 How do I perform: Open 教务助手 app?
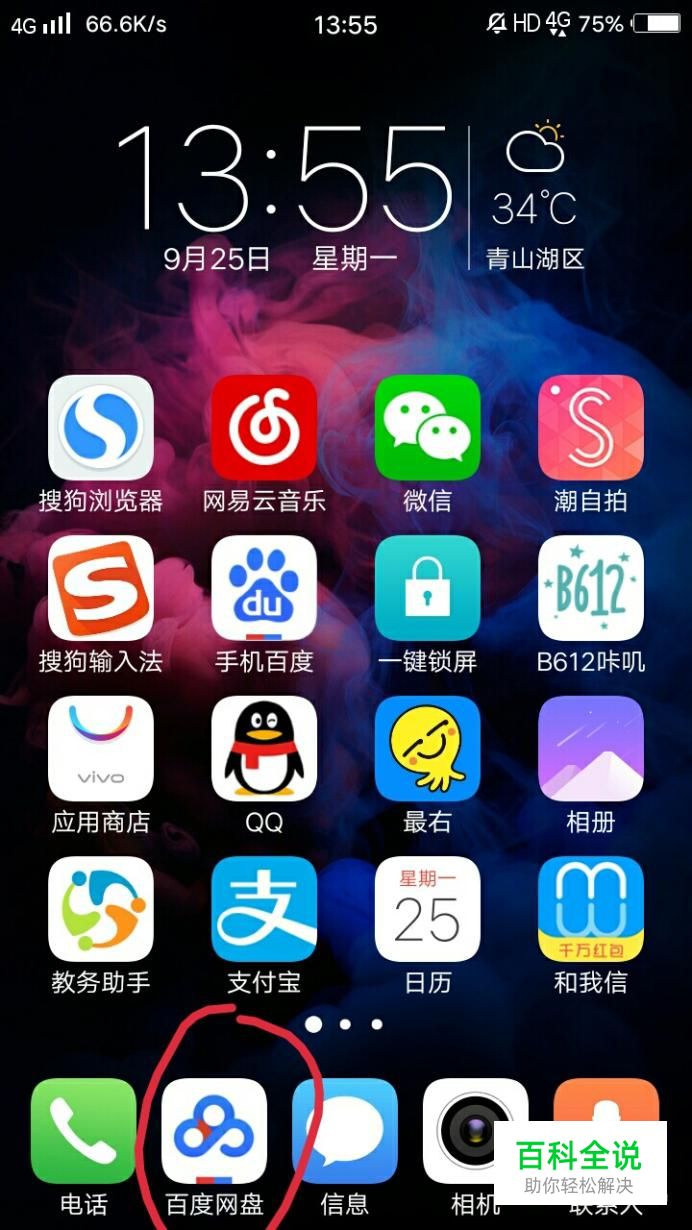click(x=101, y=909)
